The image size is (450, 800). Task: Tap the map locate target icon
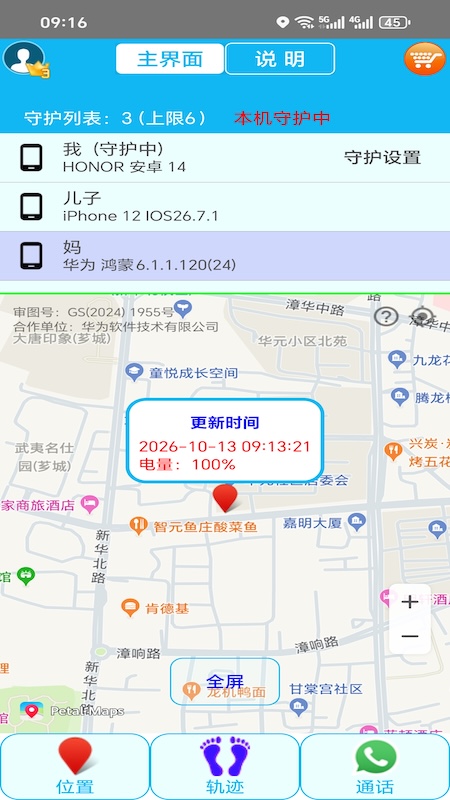pos(422,317)
